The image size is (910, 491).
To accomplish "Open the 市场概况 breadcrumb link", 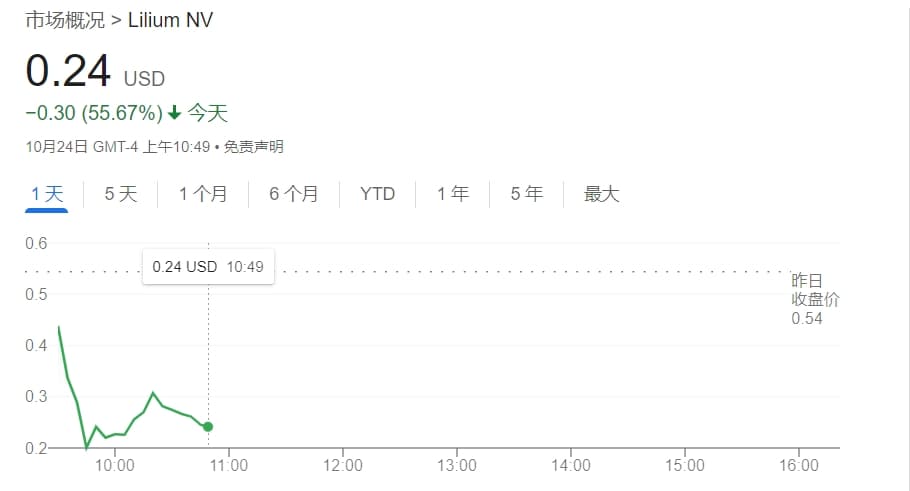I will (x=60, y=19).
